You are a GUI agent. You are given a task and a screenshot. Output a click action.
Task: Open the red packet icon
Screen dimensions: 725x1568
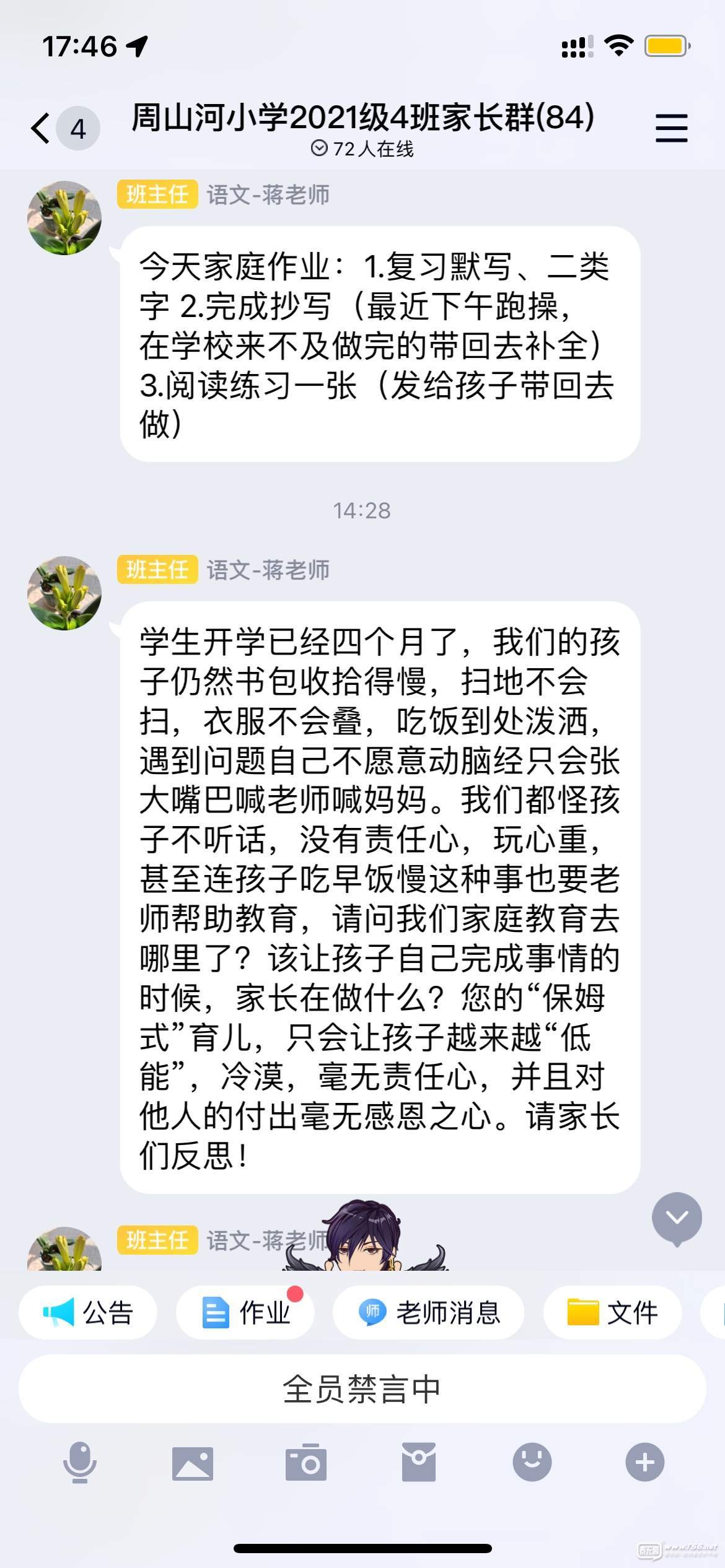click(419, 1462)
